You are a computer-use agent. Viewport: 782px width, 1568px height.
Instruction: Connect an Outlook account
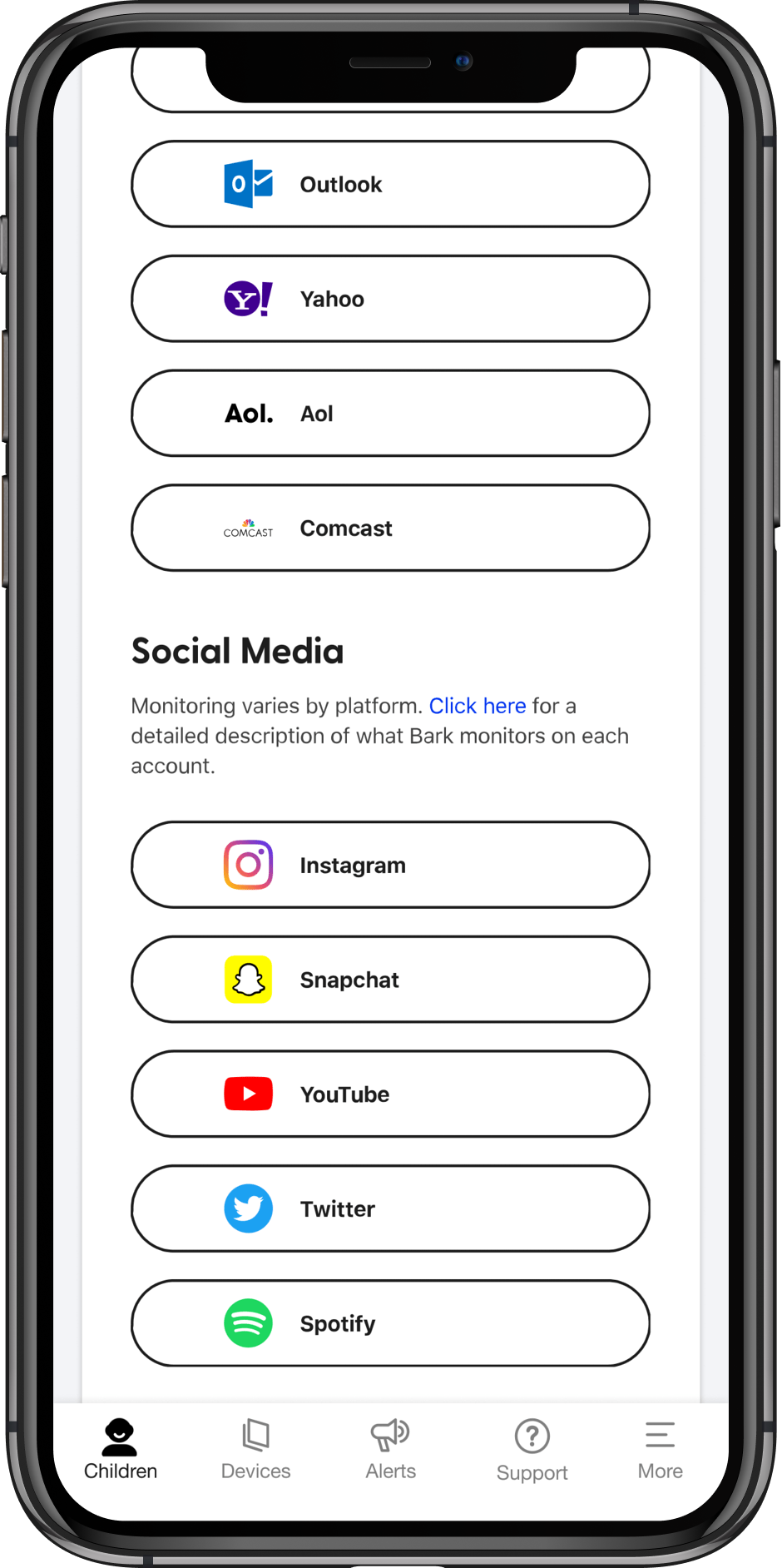click(x=390, y=184)
